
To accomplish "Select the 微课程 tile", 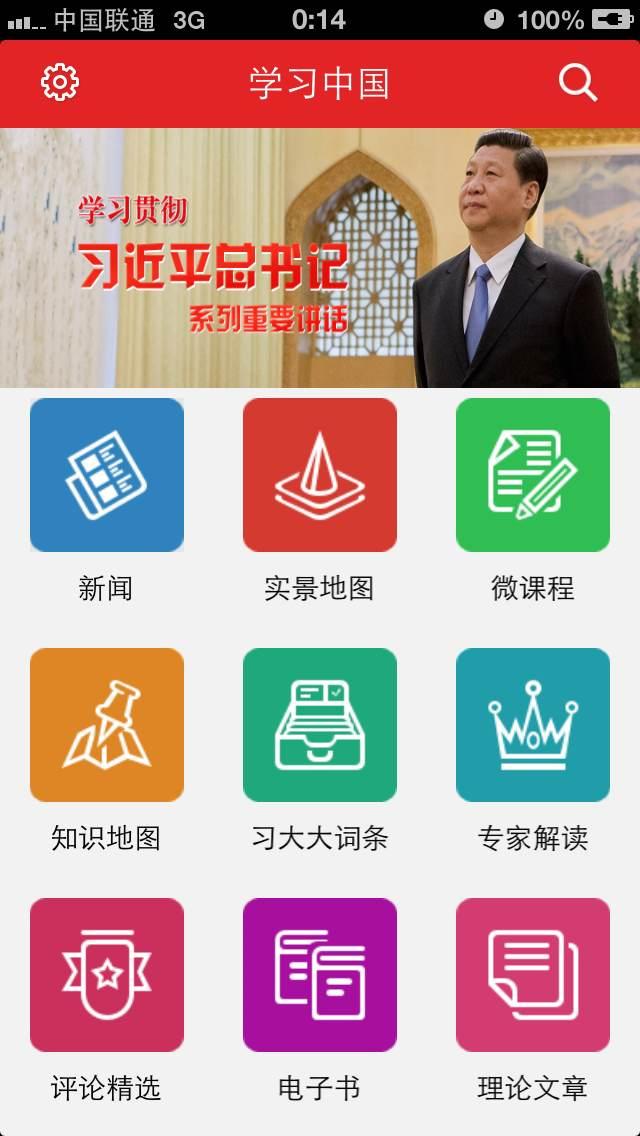I will 533,476.
